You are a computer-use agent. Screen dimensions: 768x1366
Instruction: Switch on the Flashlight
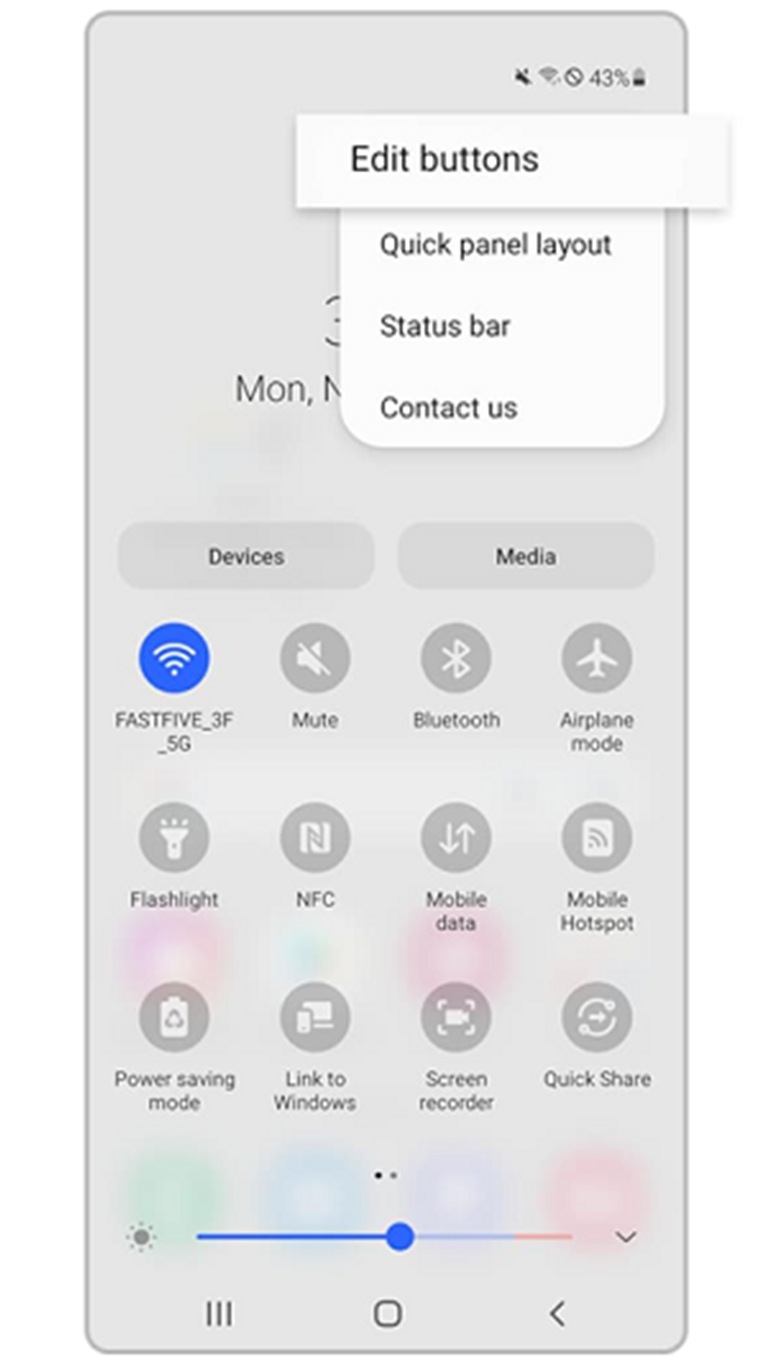click(x=174, y=838)
